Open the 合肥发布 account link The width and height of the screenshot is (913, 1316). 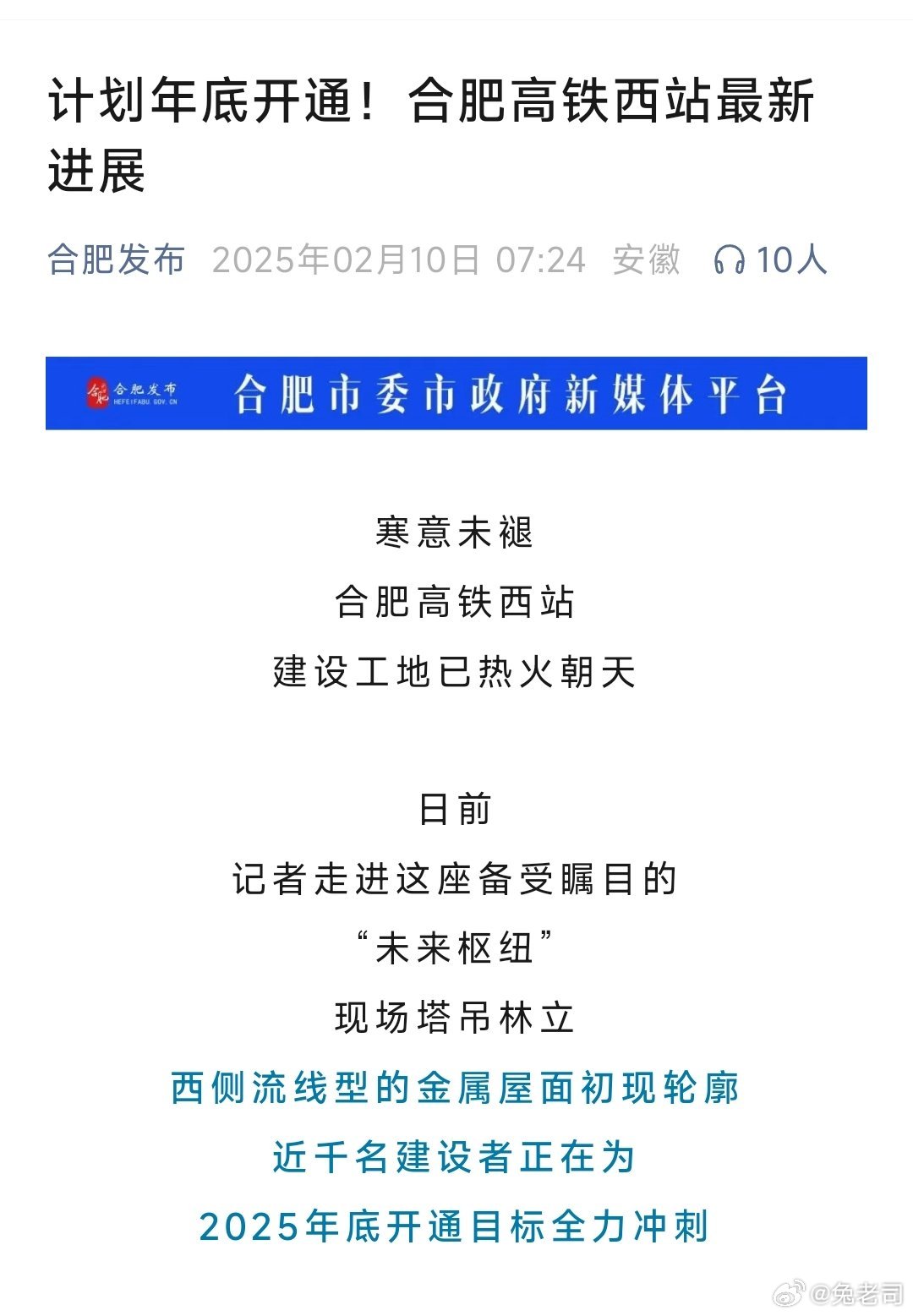pos(116,259)
